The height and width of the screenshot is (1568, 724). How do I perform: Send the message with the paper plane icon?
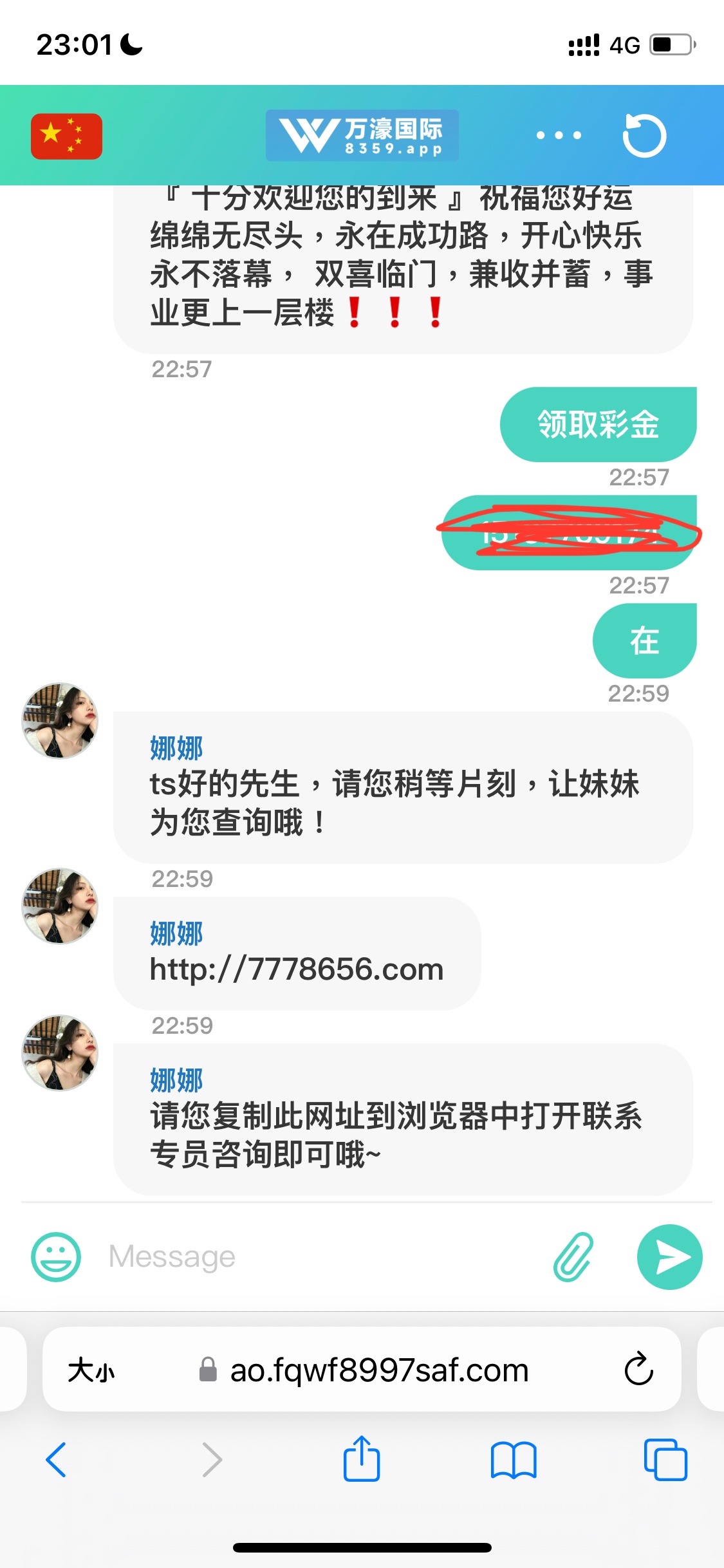click(x=670, y=1256)
